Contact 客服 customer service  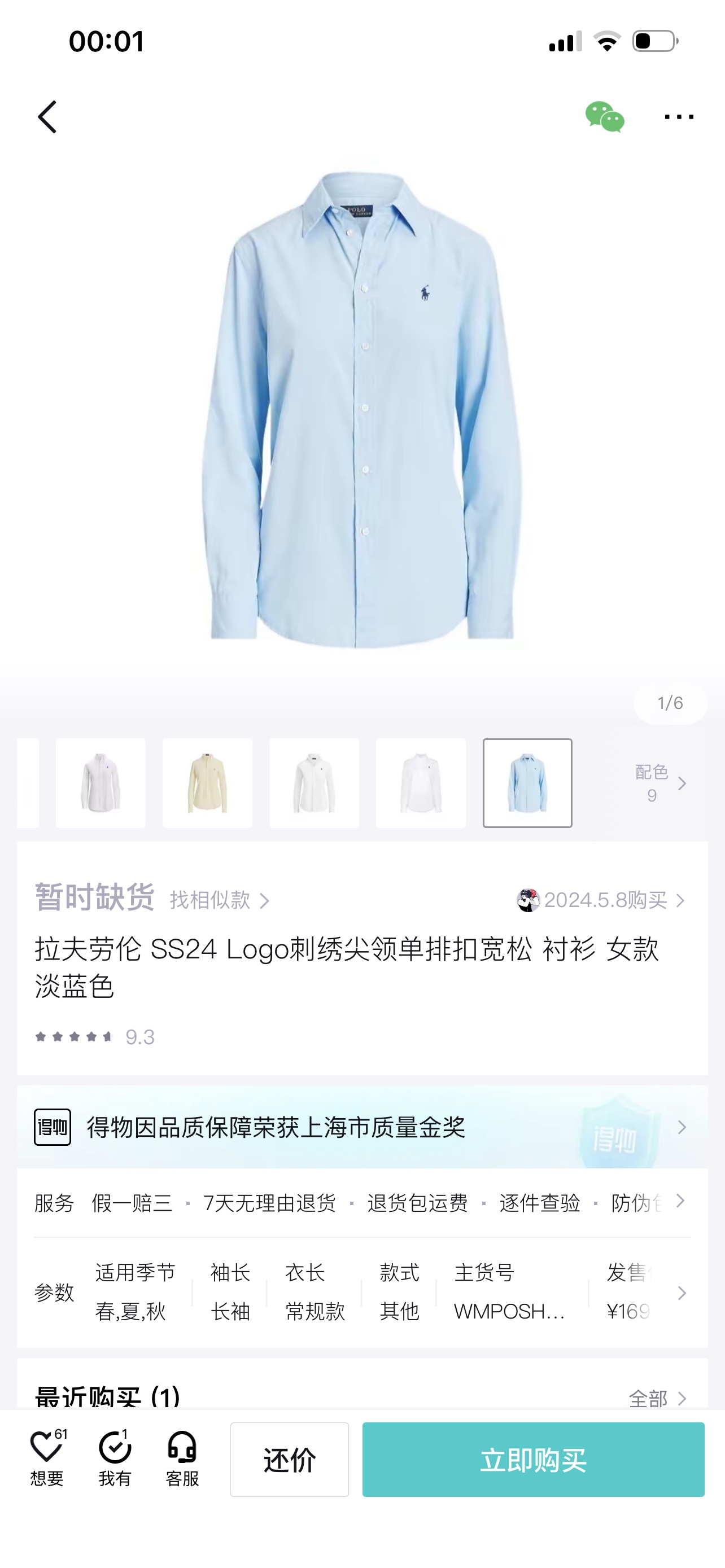(182, 1458)
